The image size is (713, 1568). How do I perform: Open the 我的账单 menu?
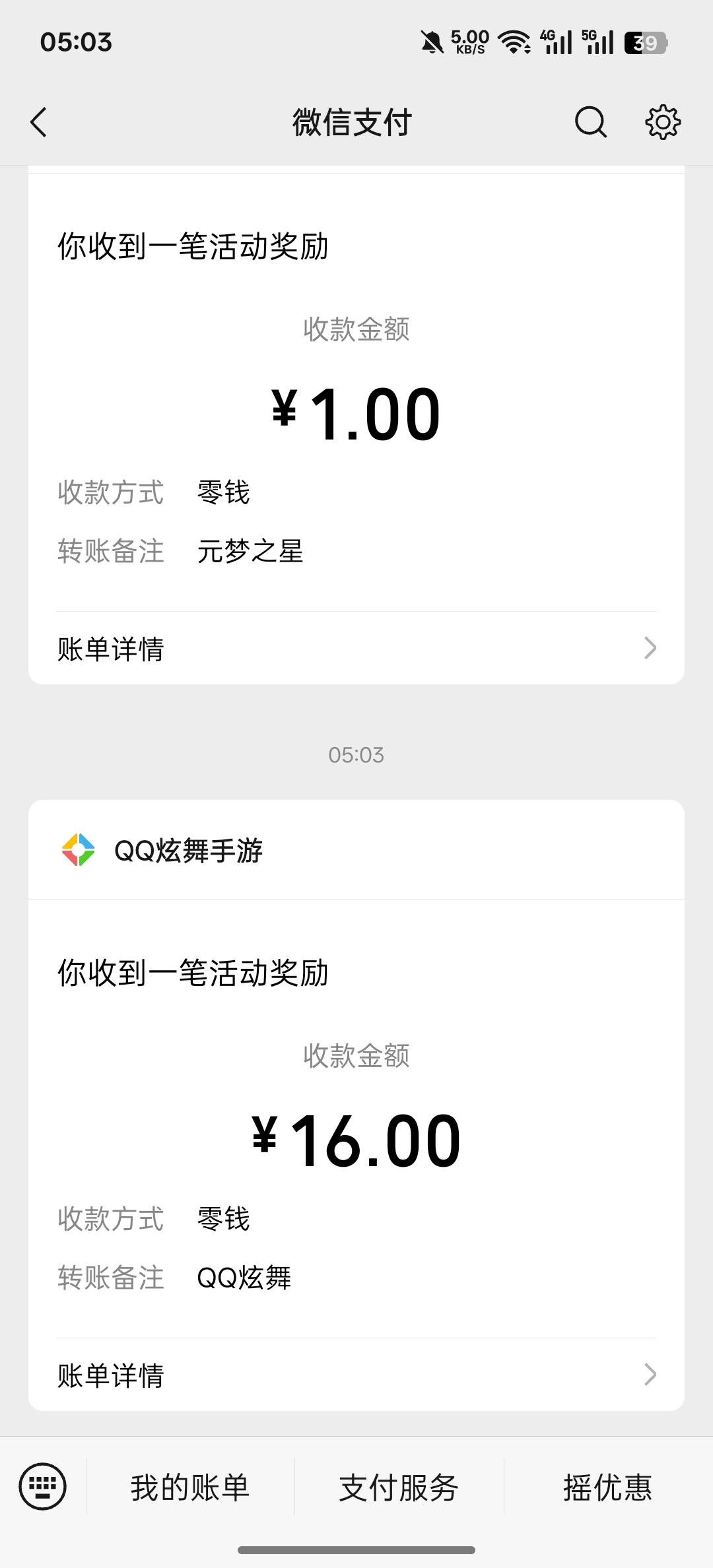click(190, 1487)
